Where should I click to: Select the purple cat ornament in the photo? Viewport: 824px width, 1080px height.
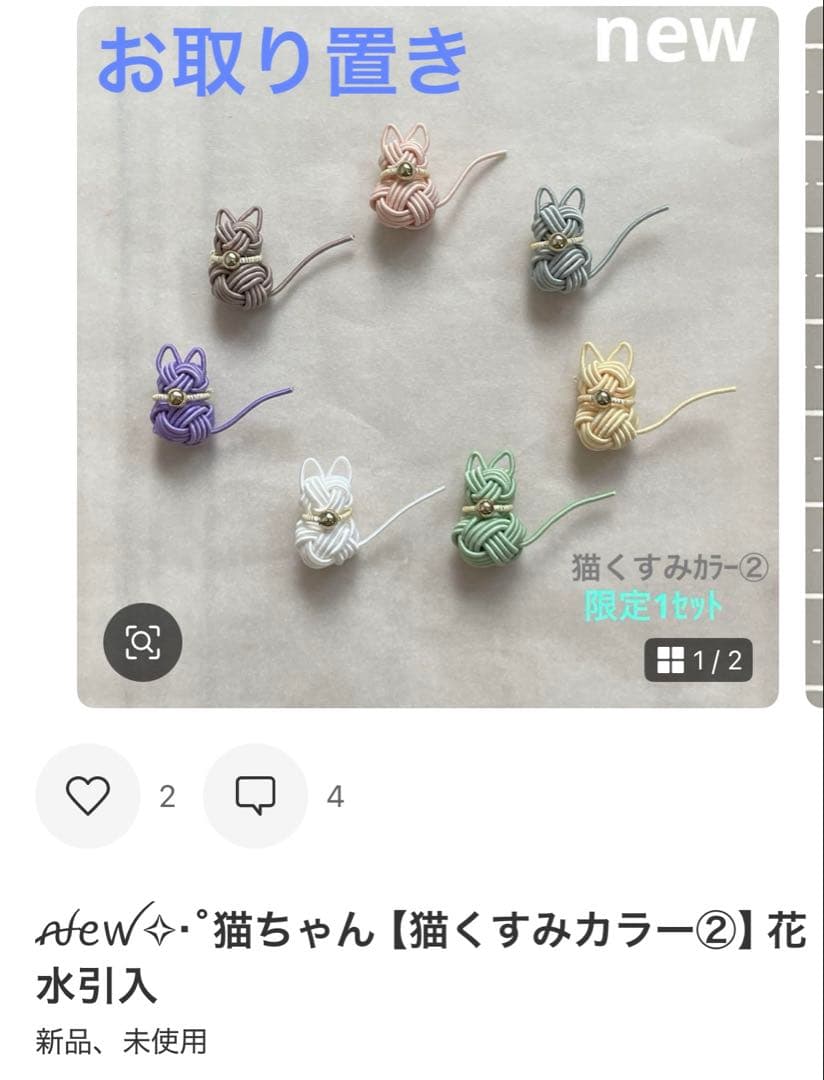coord(185,395)
